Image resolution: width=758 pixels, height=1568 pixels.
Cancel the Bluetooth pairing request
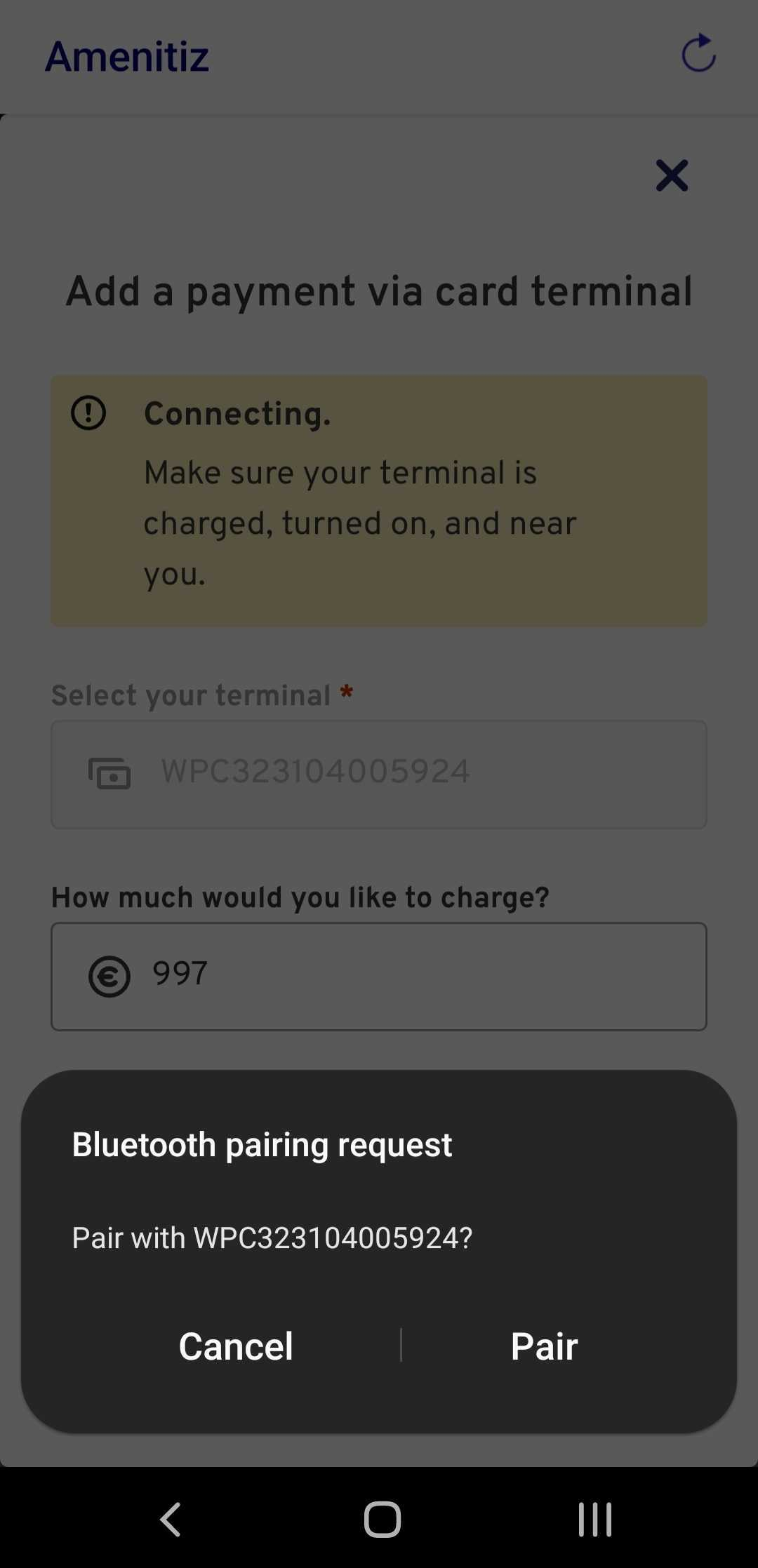(x=236, y=1346)
